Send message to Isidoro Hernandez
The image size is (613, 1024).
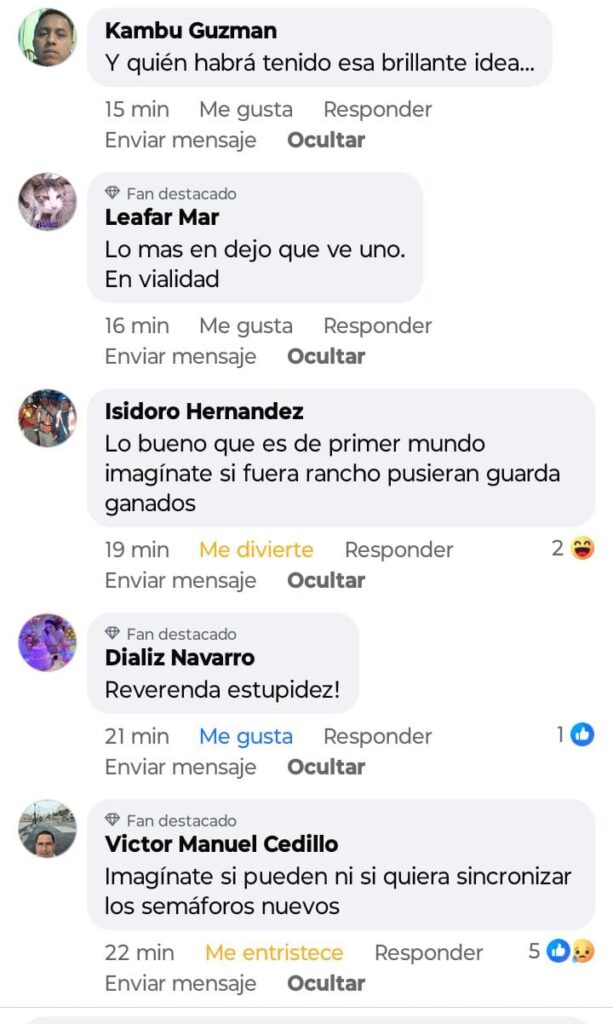[x=180, y=581]
